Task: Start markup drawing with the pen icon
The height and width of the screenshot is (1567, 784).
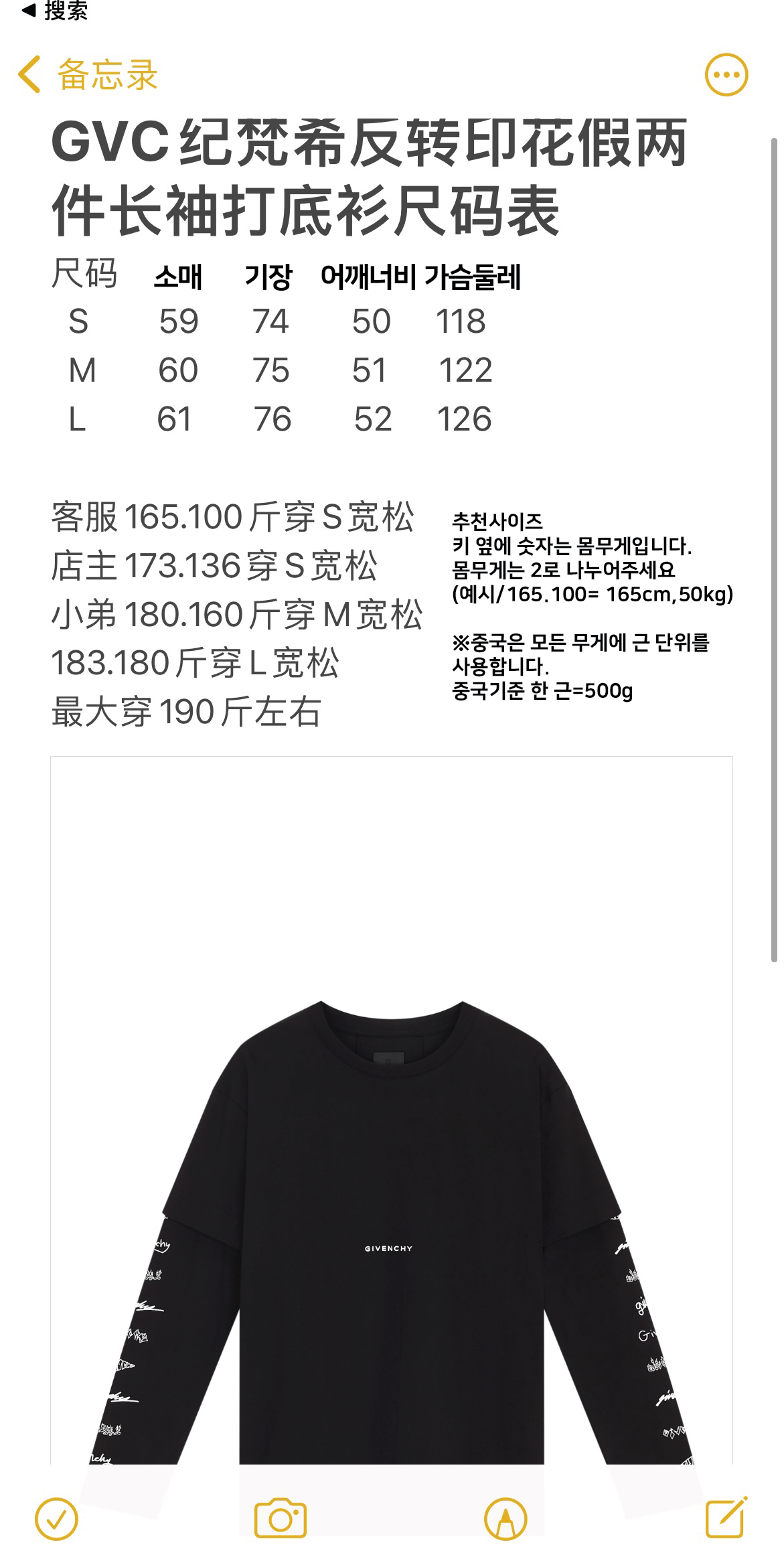Action: [x=505, y=1519]
